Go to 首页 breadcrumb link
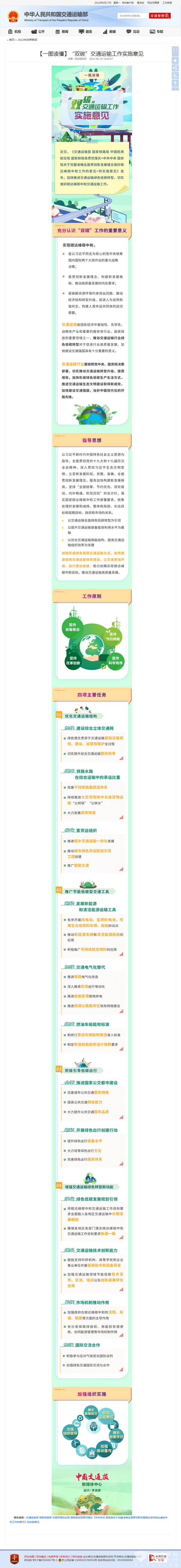This screenshot has height=1568, width=181. pyautogui.click(x=11, y=40)
